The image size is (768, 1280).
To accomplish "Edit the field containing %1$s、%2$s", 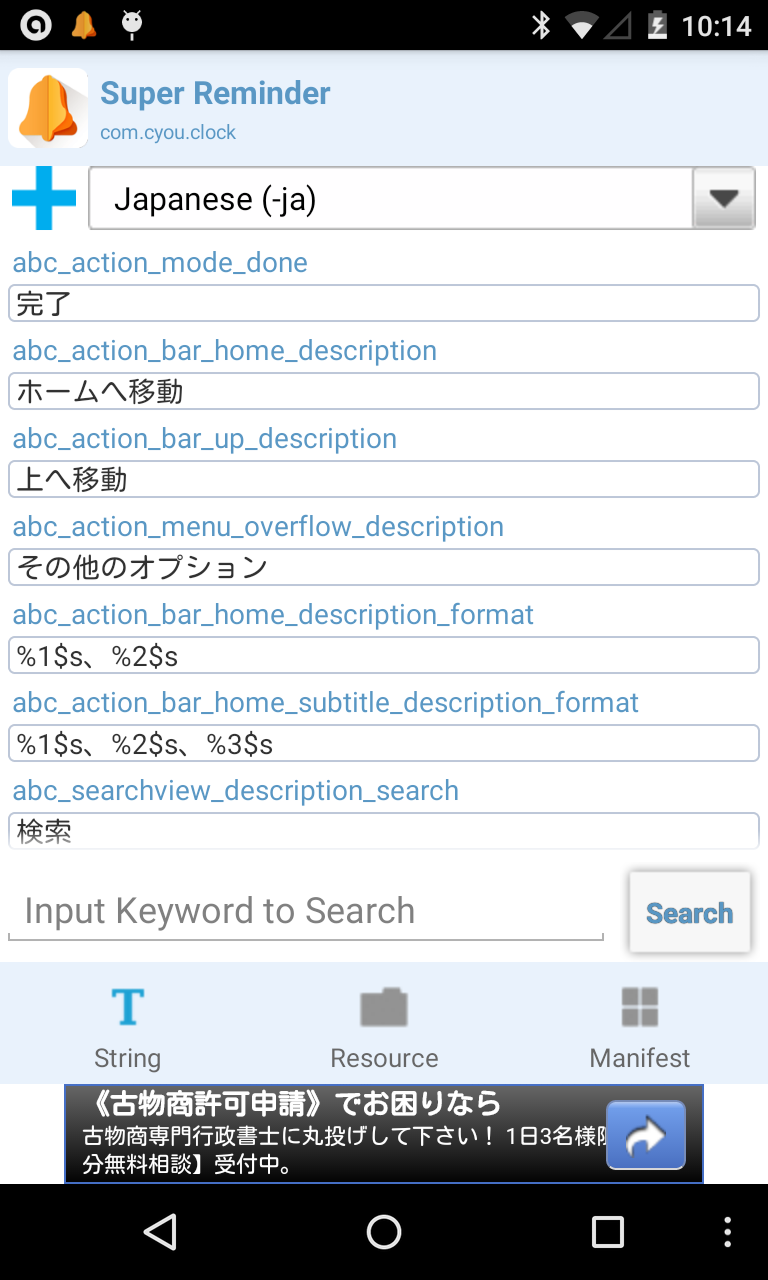I will pyautogui.click(x=384, y=655).
